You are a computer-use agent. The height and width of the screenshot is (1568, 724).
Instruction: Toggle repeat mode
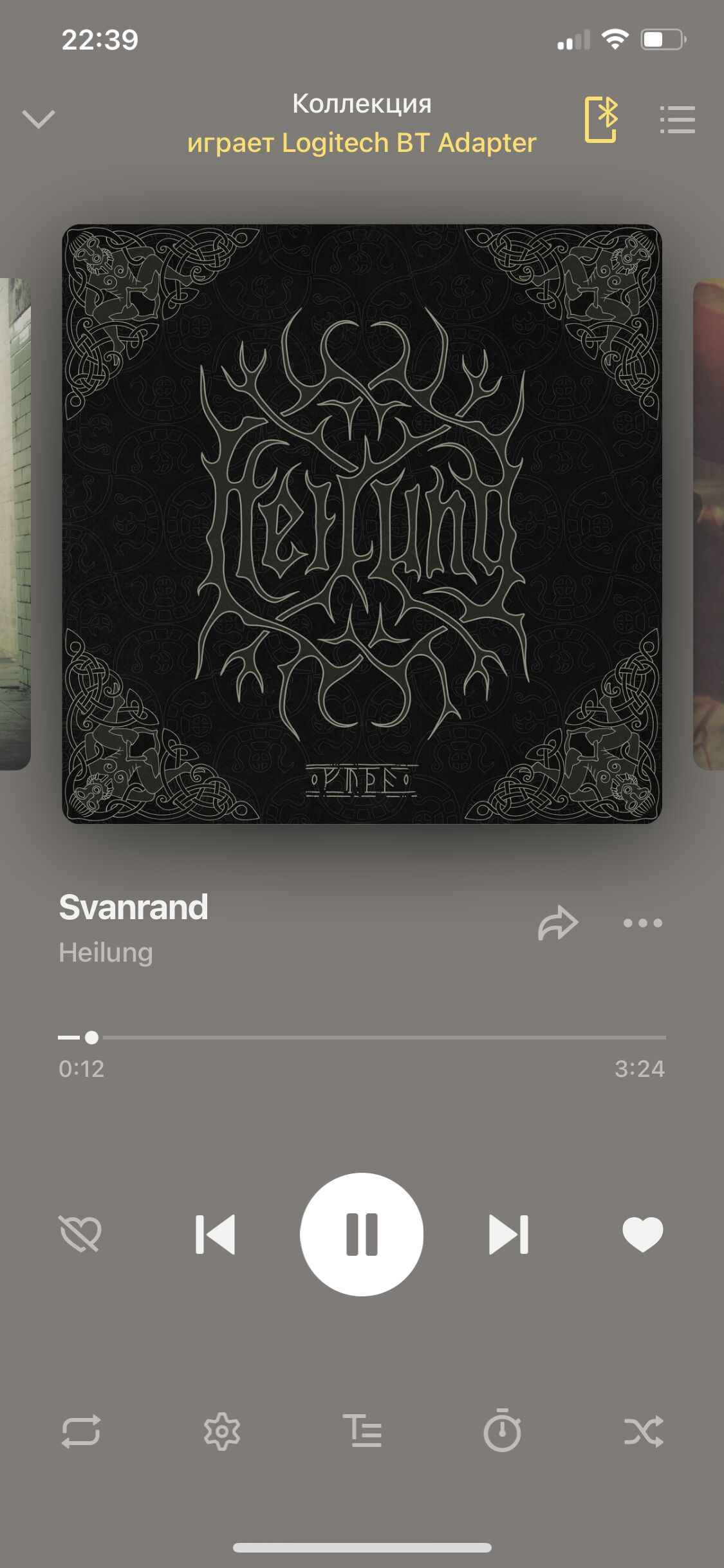tap(81, 1432)
